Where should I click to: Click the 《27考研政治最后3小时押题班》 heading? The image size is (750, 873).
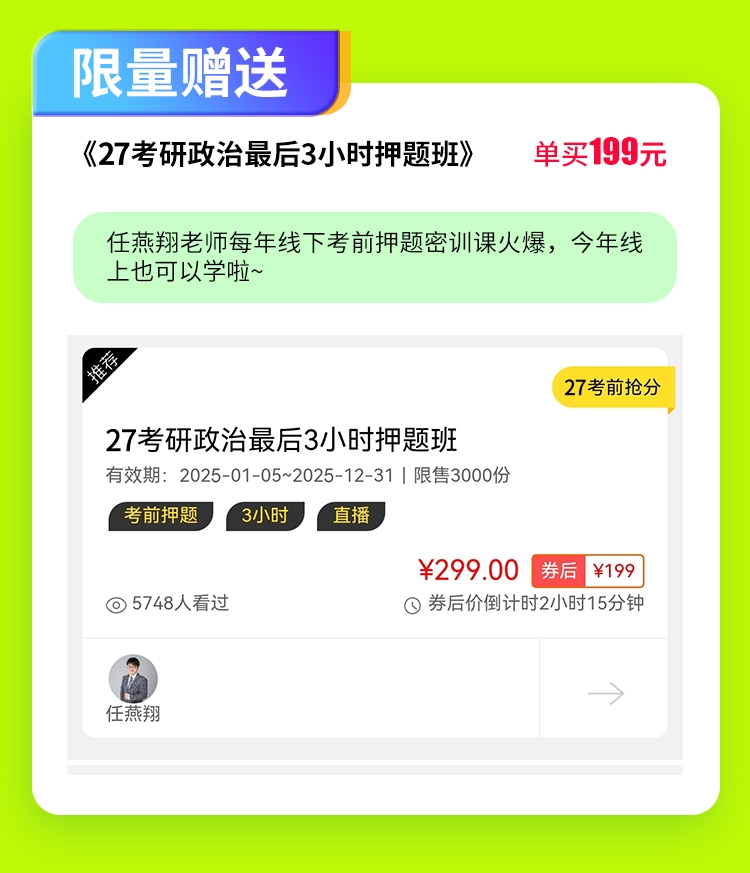click(280, 148)
